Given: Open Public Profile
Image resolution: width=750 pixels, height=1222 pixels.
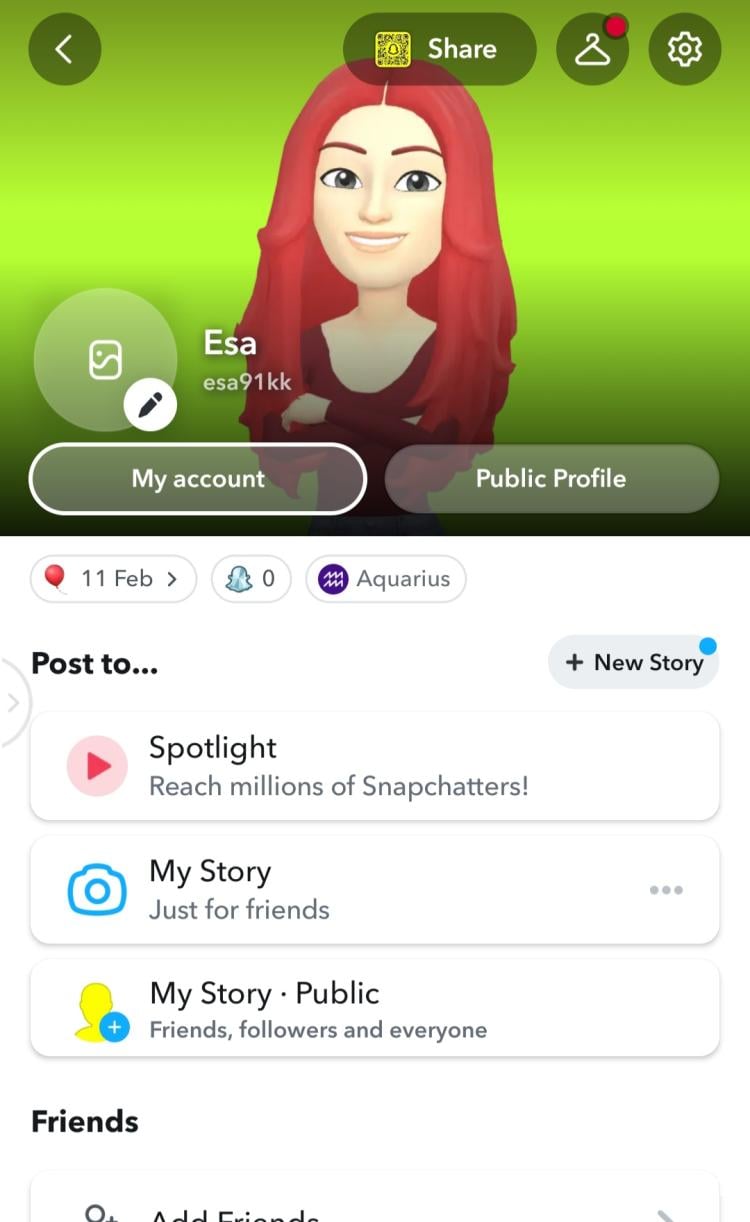Looking at the screenshot, I should (x=551, y=479).
